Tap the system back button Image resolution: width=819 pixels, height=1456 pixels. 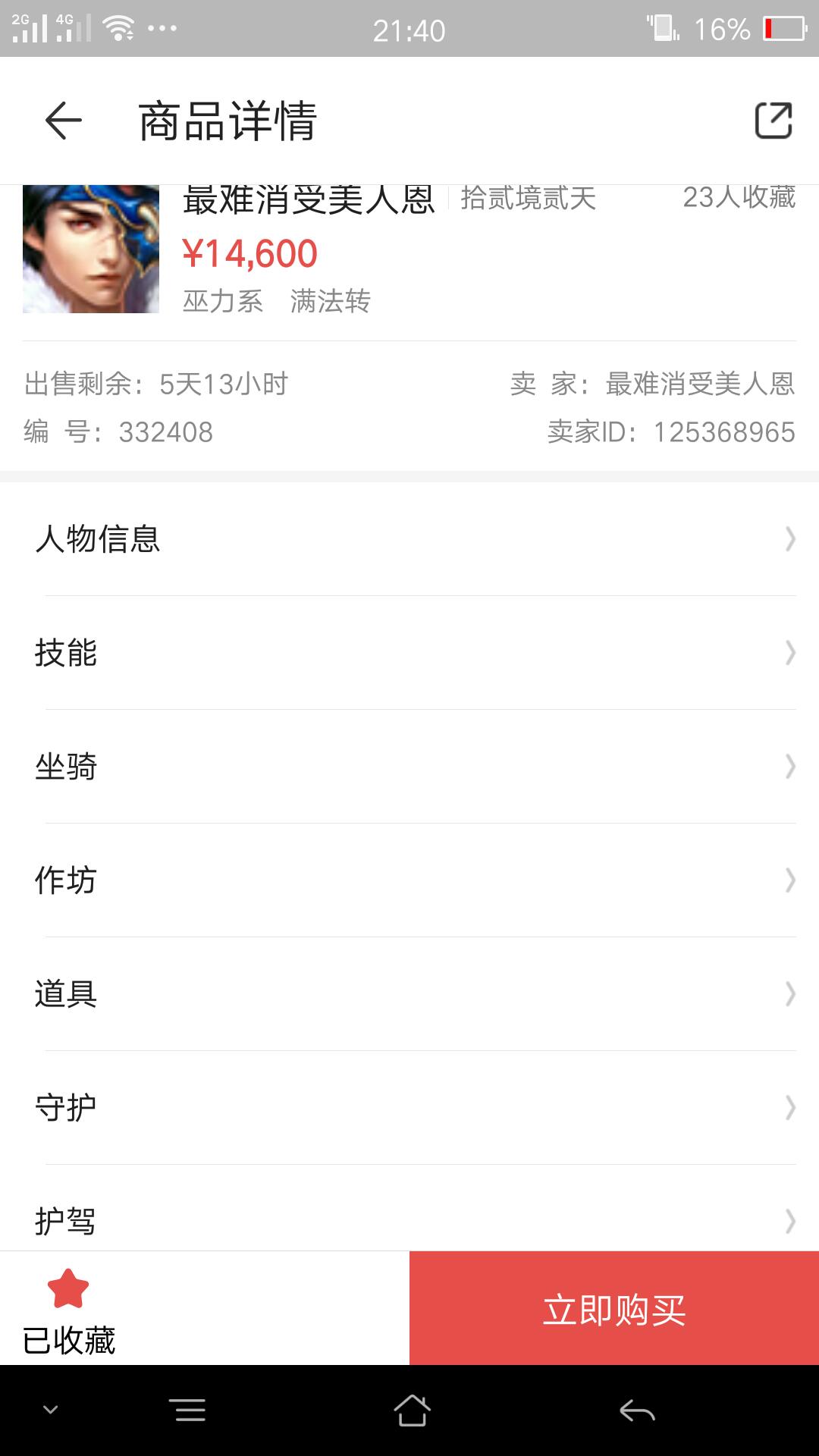(637, 1410)
